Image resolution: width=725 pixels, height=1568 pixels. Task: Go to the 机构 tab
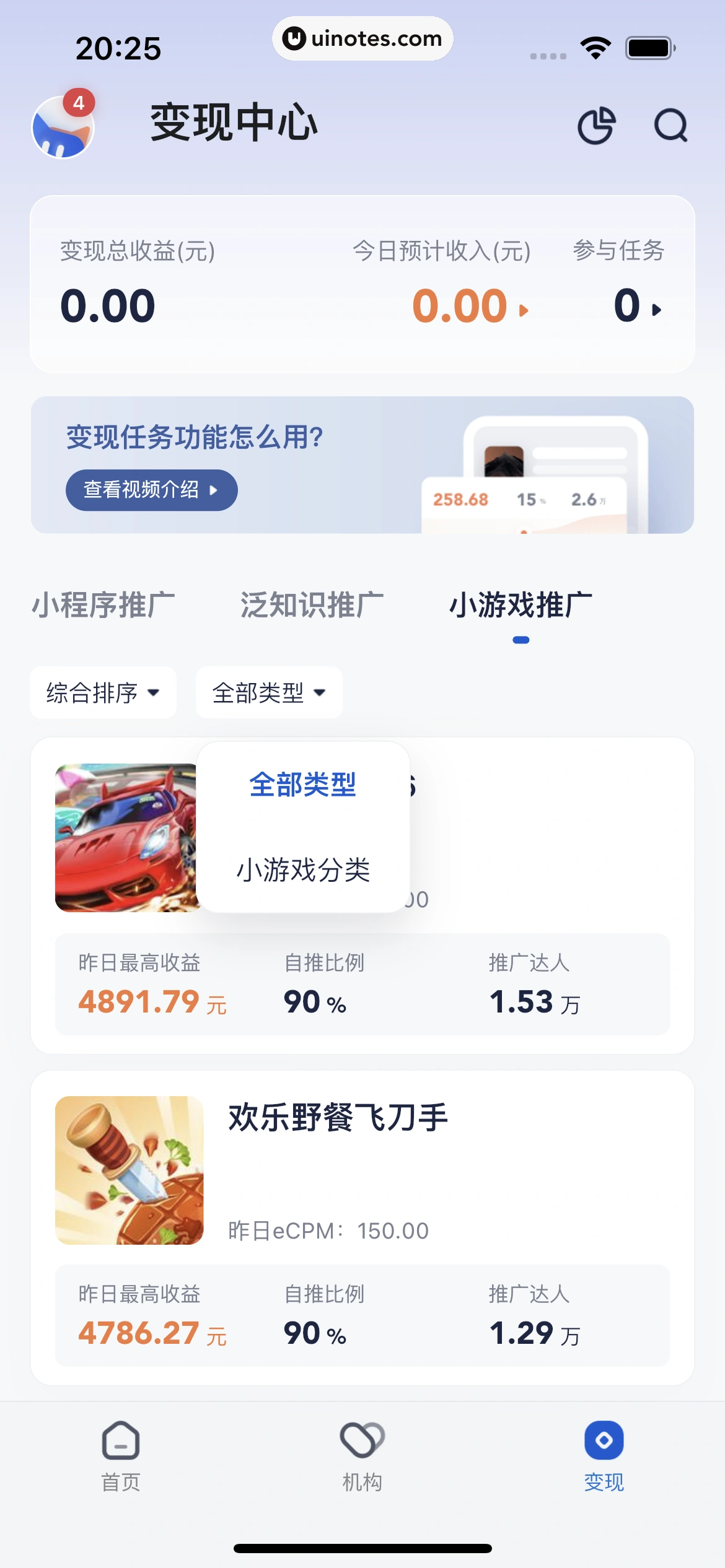[x=362, y=1456]
